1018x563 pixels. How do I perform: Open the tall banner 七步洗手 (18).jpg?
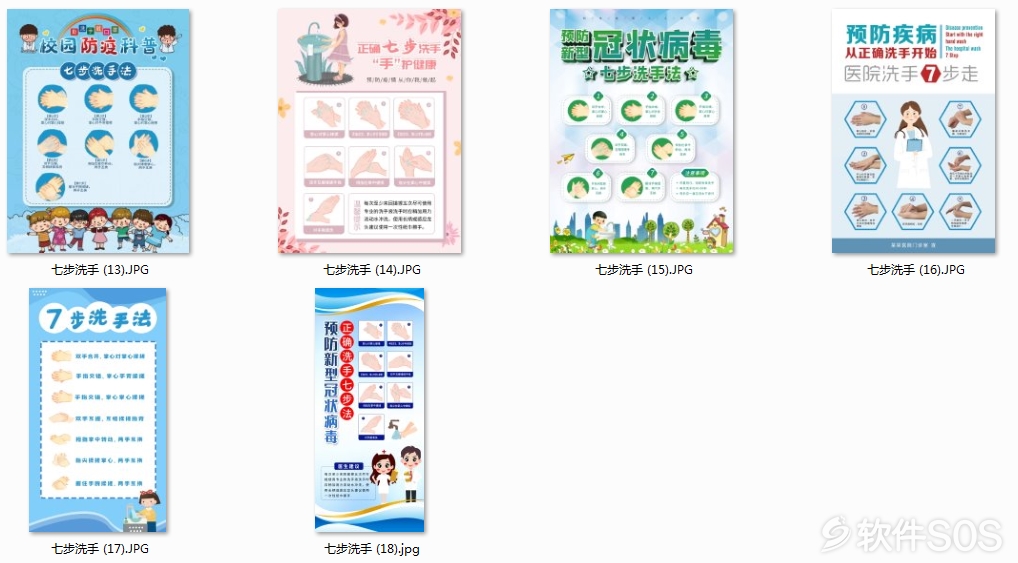(x=369, y=410)
